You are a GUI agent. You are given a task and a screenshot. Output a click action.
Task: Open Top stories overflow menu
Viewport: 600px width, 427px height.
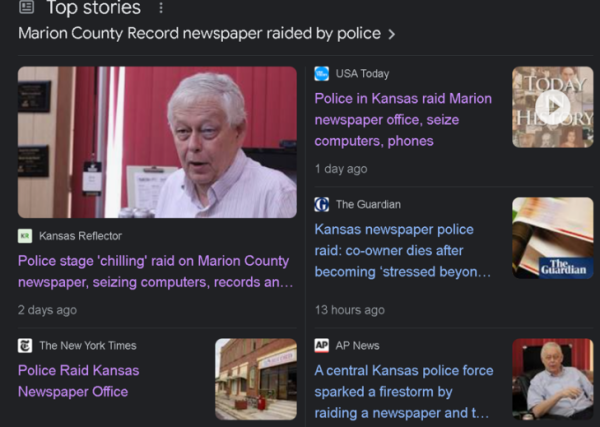(x=161, y=8)
